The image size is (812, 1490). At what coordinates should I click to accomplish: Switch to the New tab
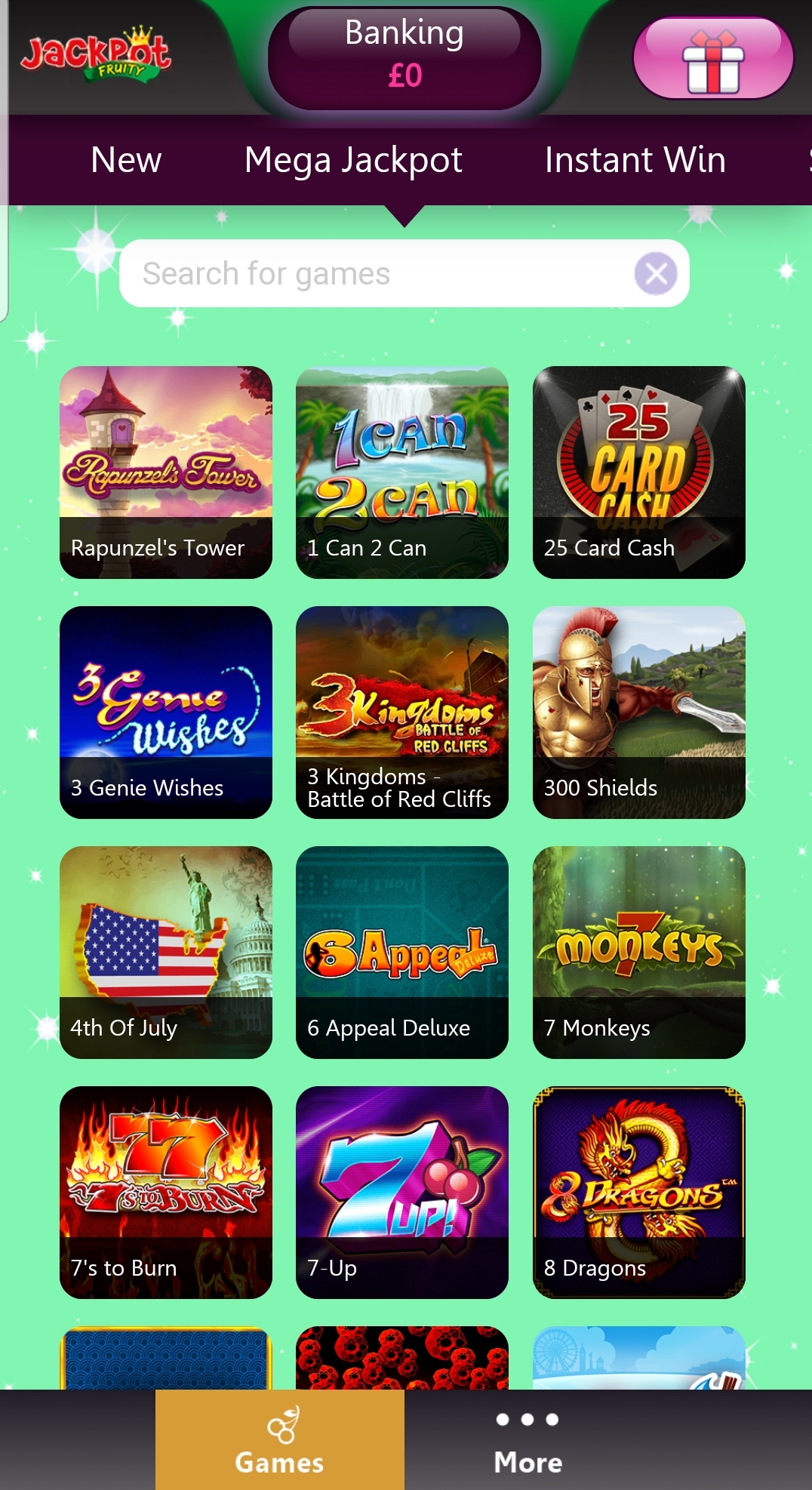tap(126, 160)
